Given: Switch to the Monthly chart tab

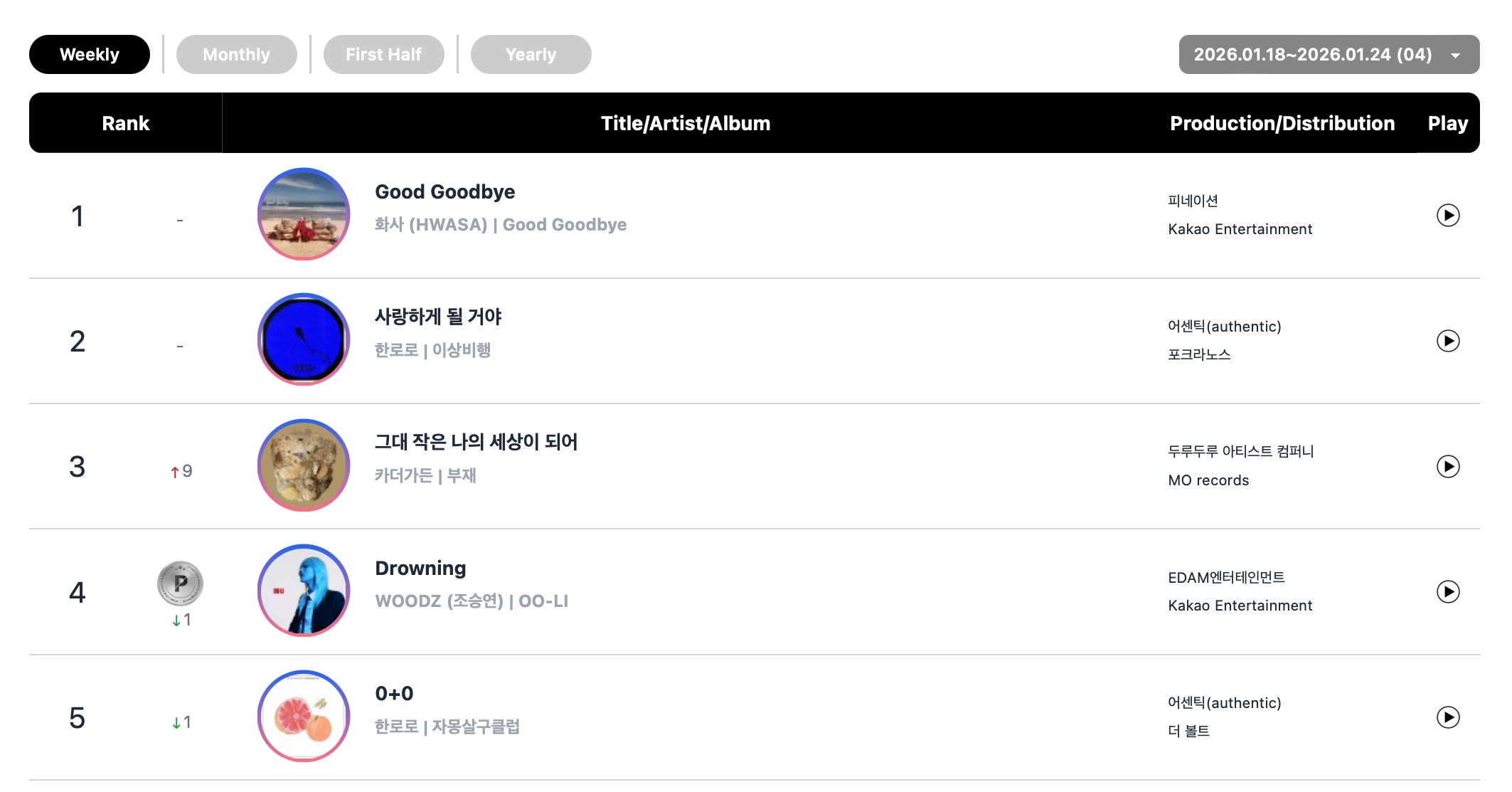Looking at the screenshot, I should [x=236, y=55].
